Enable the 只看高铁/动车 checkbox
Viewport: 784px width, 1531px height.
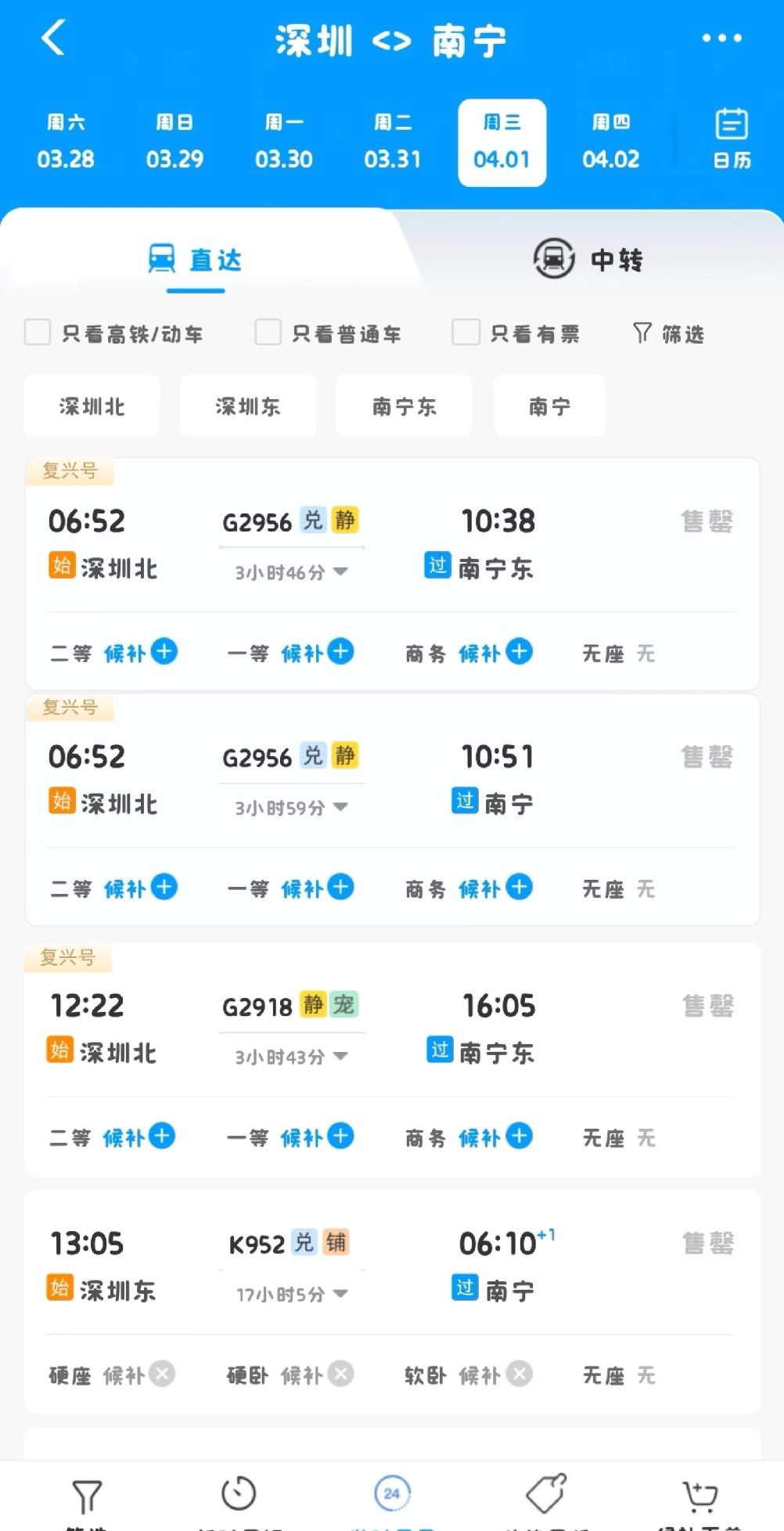[x=37, y=333]
